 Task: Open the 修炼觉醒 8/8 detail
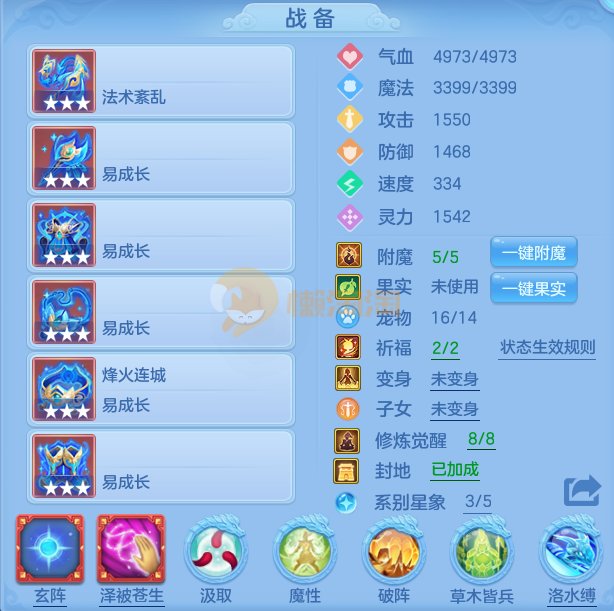(x=481, y=439)
